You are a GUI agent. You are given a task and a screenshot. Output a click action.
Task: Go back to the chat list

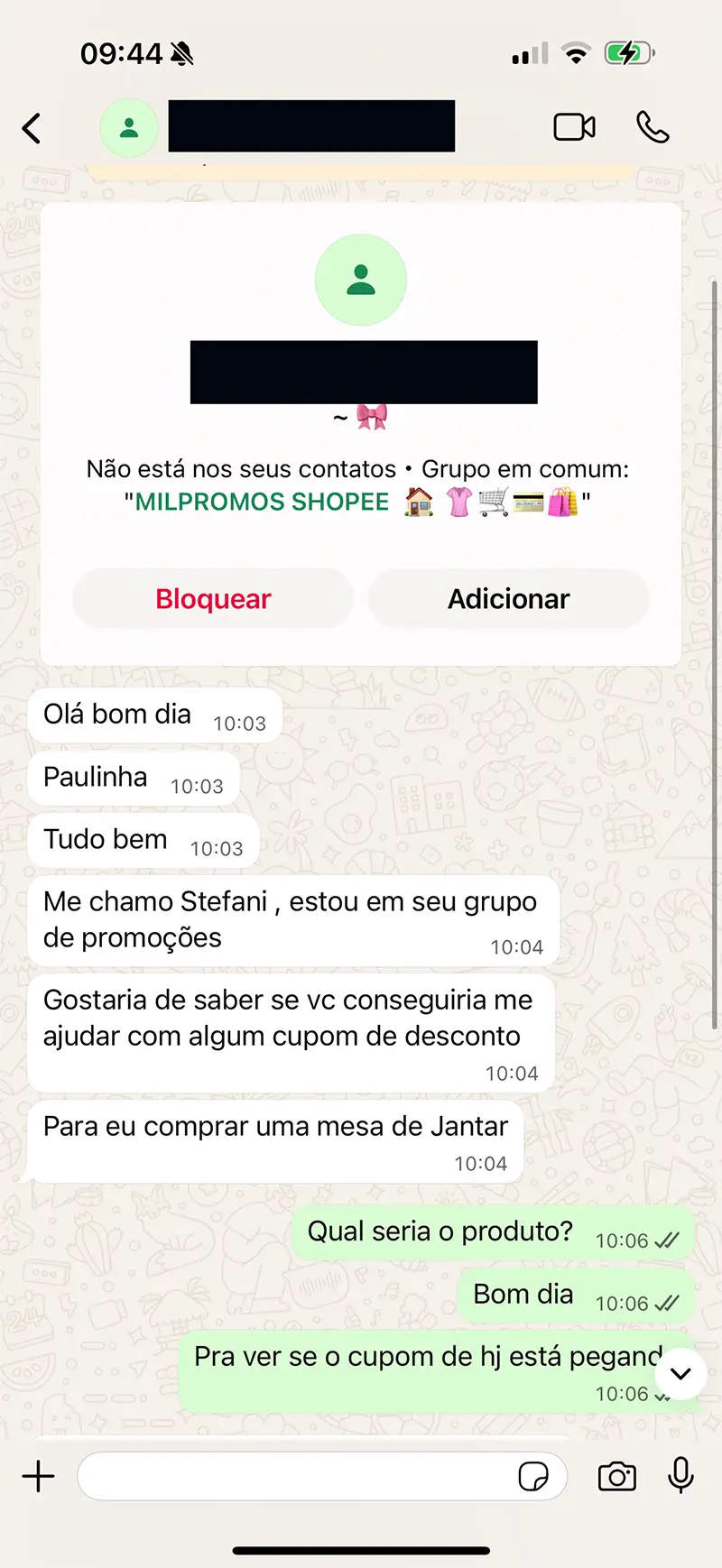(x=32, y=128)
